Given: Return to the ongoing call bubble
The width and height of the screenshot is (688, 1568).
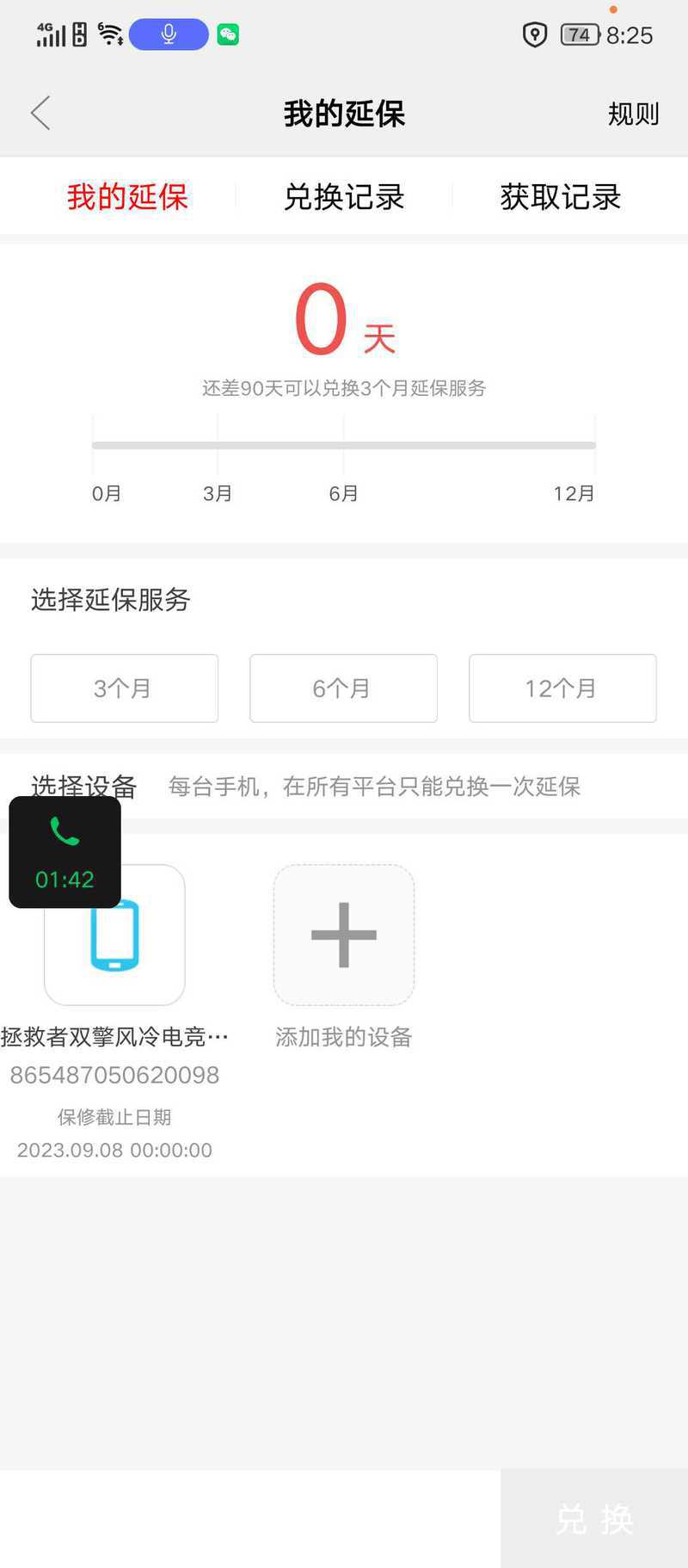Looking at the screenshot, I should (x=64, y=852).
